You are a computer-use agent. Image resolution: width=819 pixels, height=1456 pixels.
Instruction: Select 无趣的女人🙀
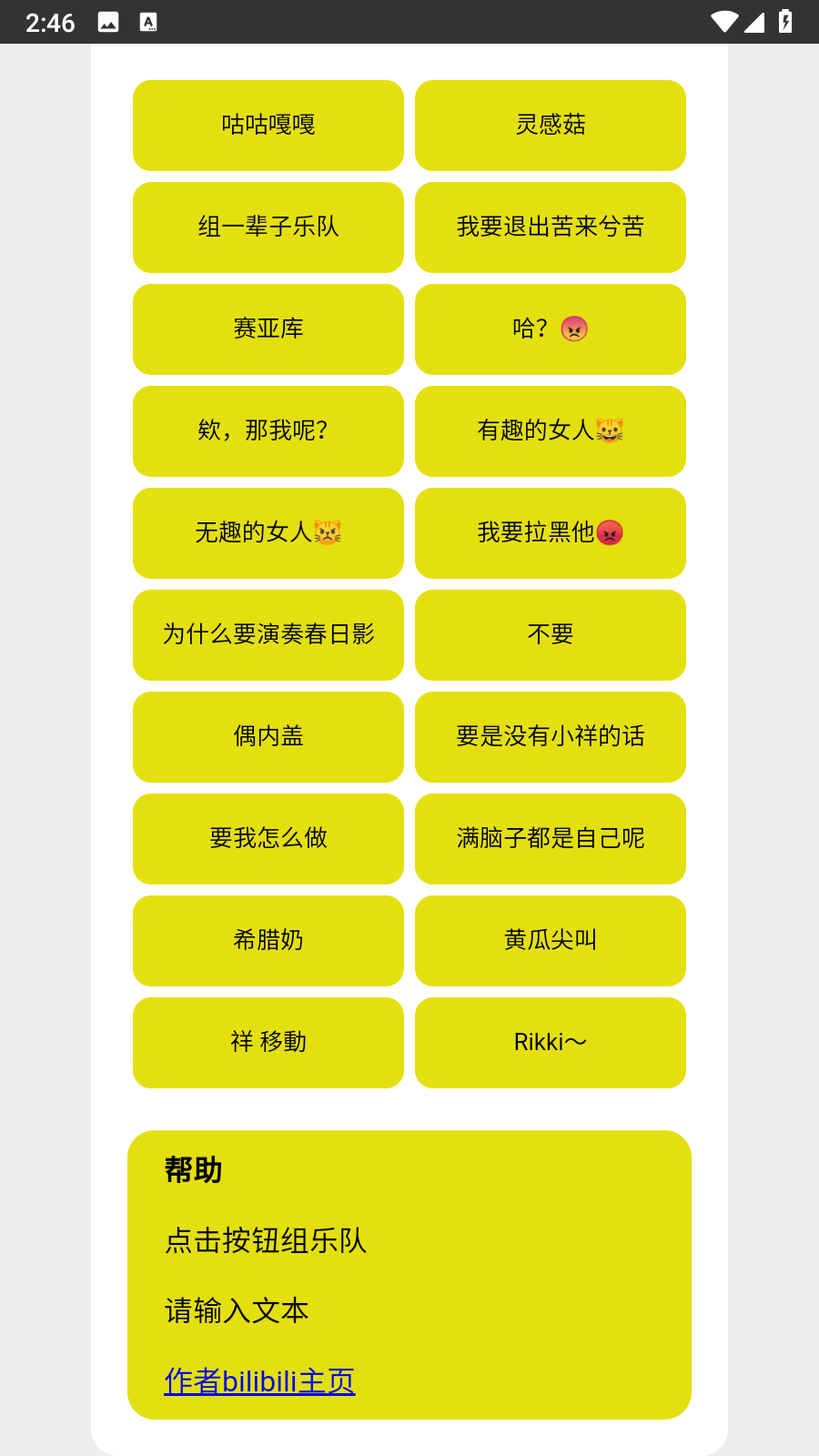(x=268, y=533)
